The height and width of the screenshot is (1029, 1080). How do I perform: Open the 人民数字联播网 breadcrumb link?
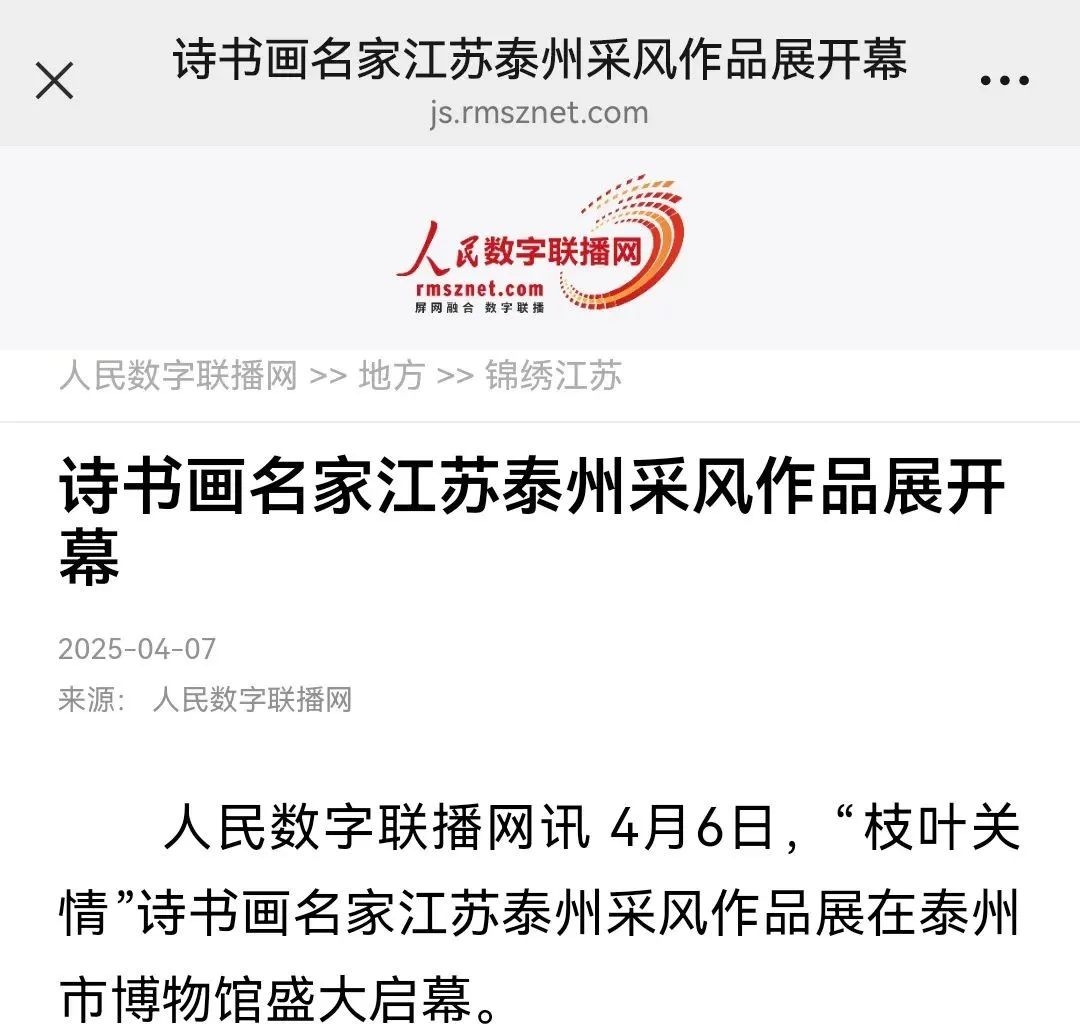(178, 377)
